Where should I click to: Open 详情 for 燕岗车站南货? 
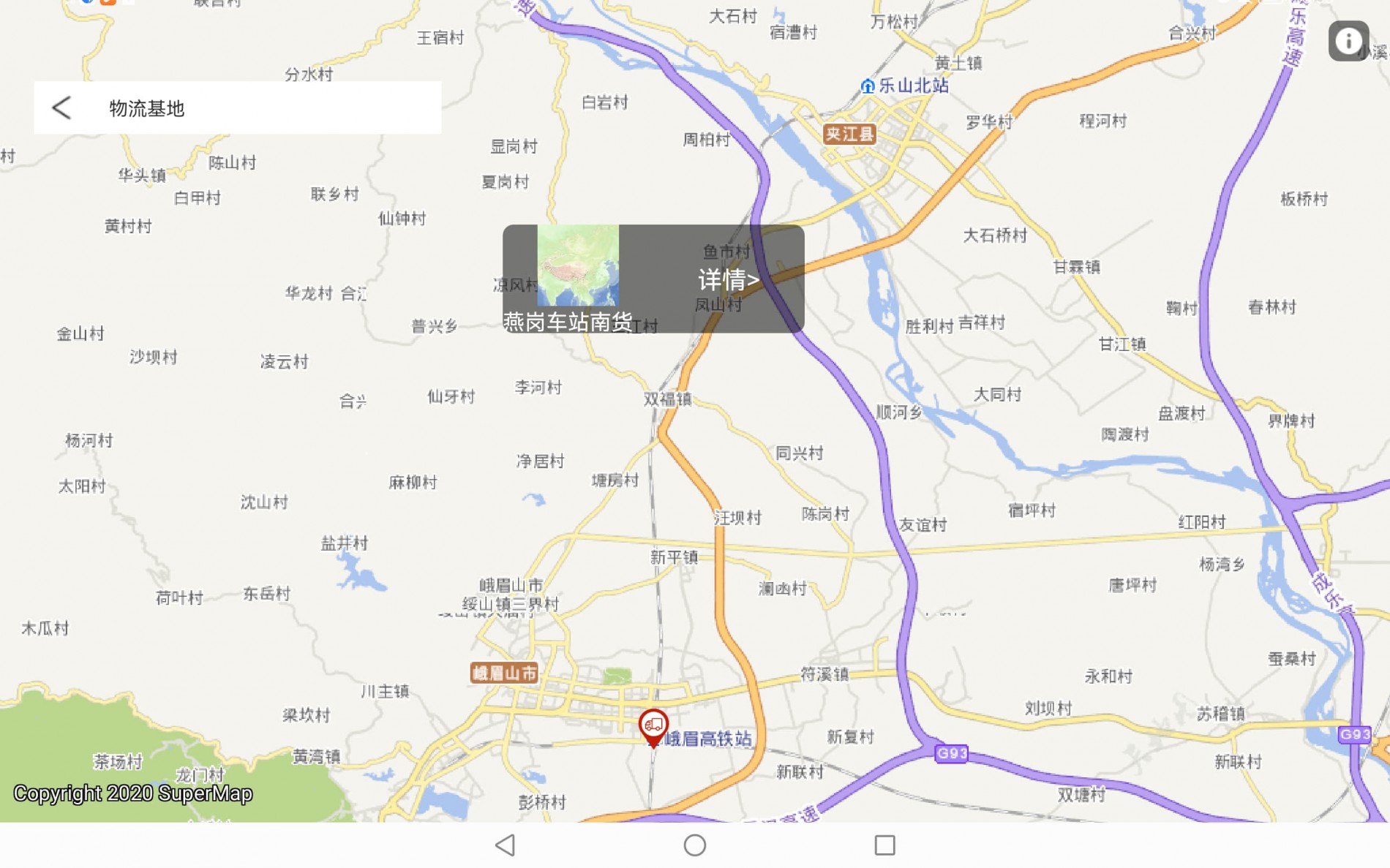click(x=729, y=279)
